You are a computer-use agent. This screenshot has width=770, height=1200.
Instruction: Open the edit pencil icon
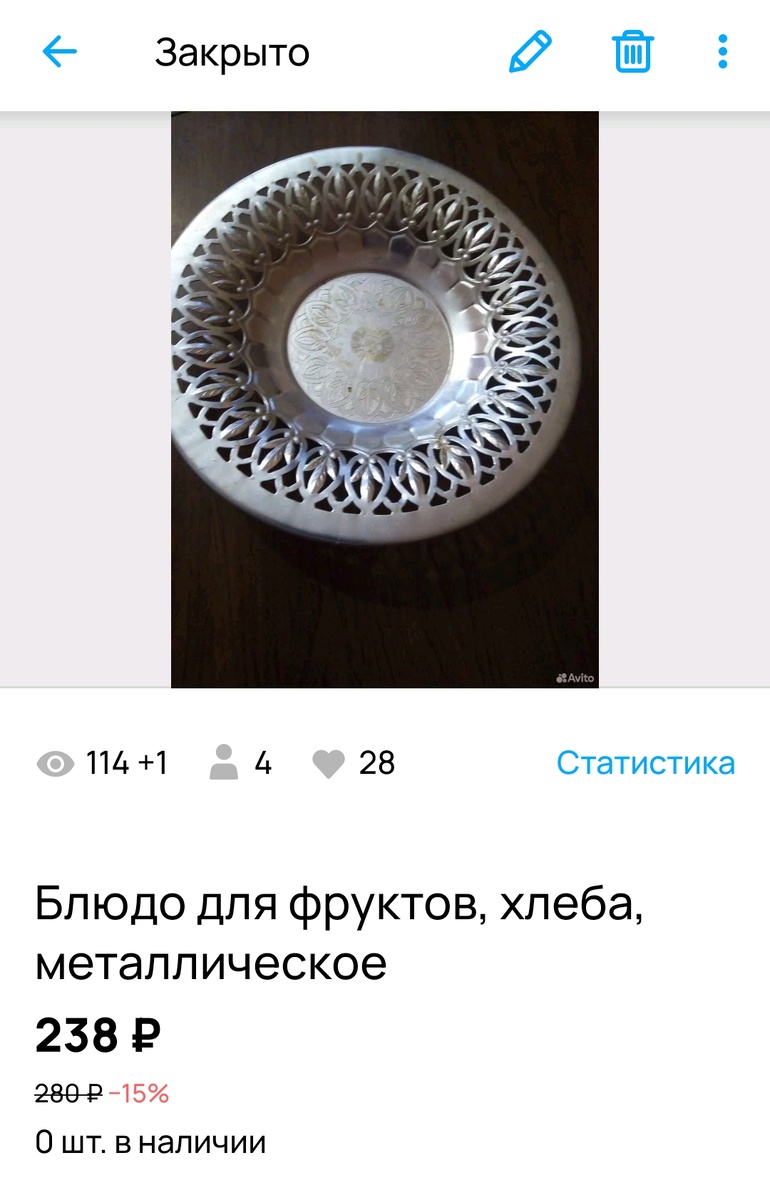530,52
